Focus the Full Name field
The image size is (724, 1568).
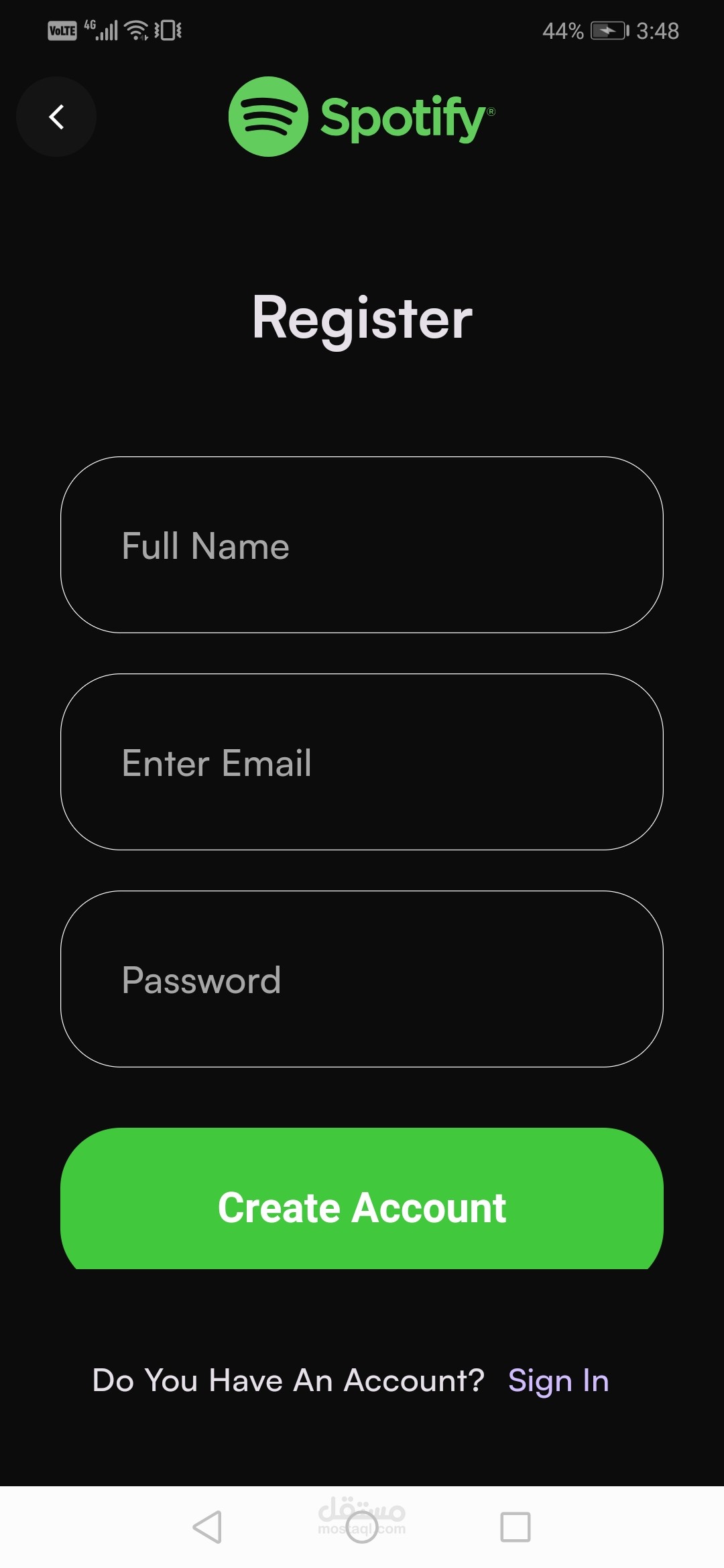362,545
